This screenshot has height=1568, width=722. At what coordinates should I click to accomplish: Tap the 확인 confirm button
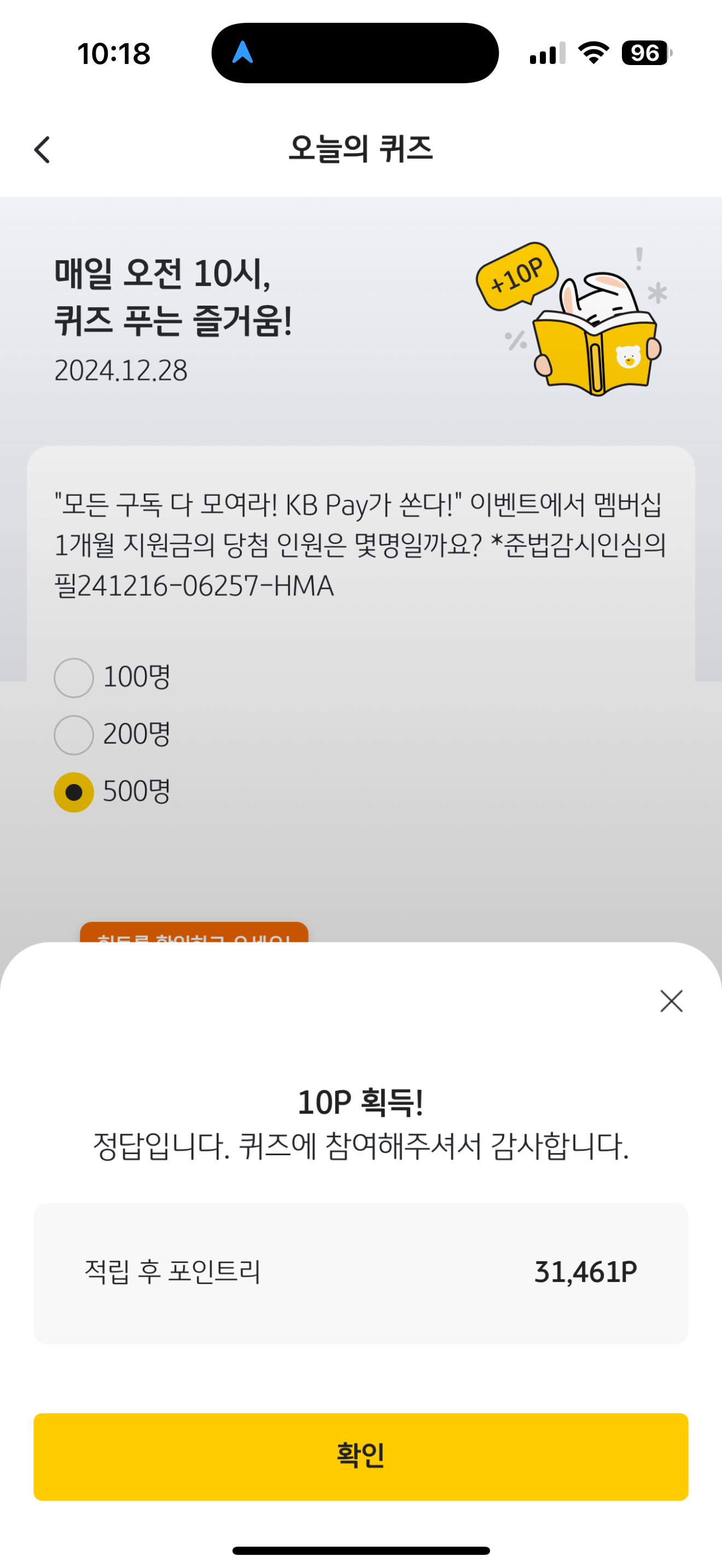point(360,1456)
